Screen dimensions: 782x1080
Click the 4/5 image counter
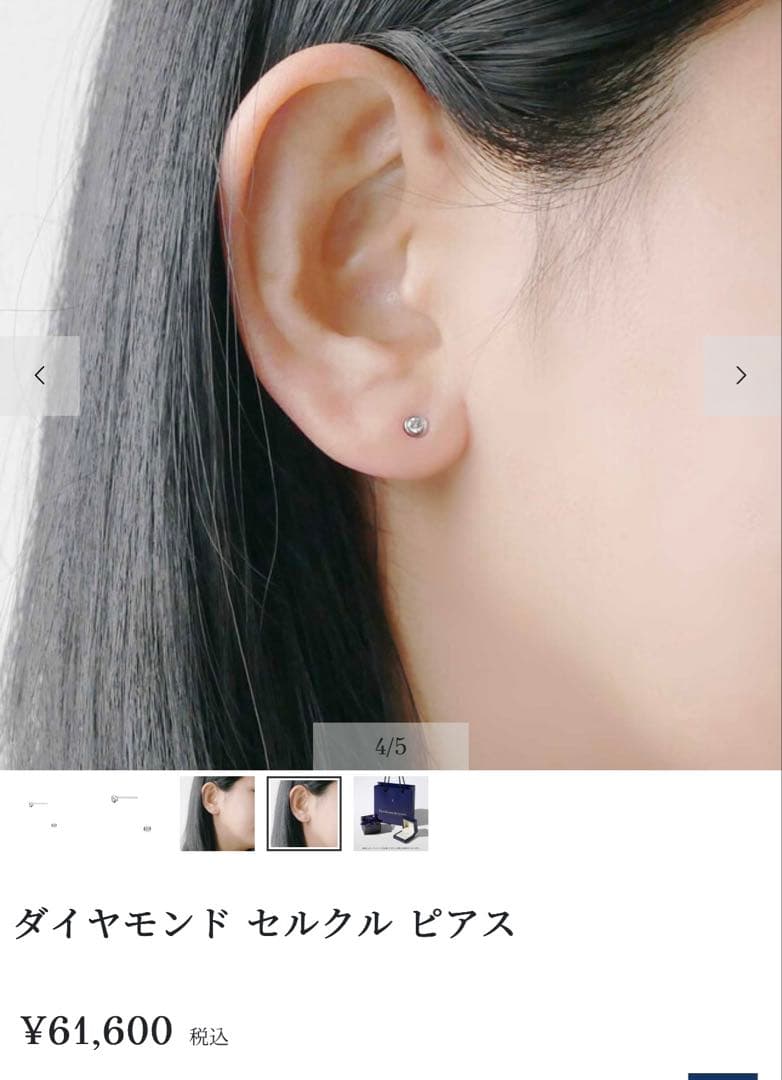pos(391,744)
